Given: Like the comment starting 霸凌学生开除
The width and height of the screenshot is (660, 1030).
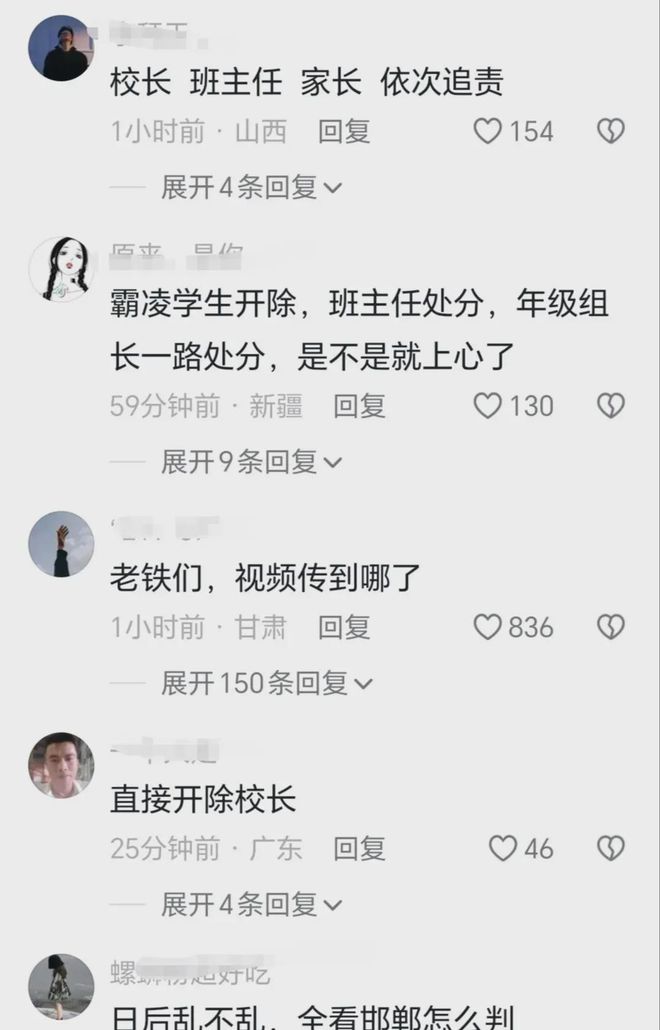Looking at the screenshot, I should pos(488,405).
